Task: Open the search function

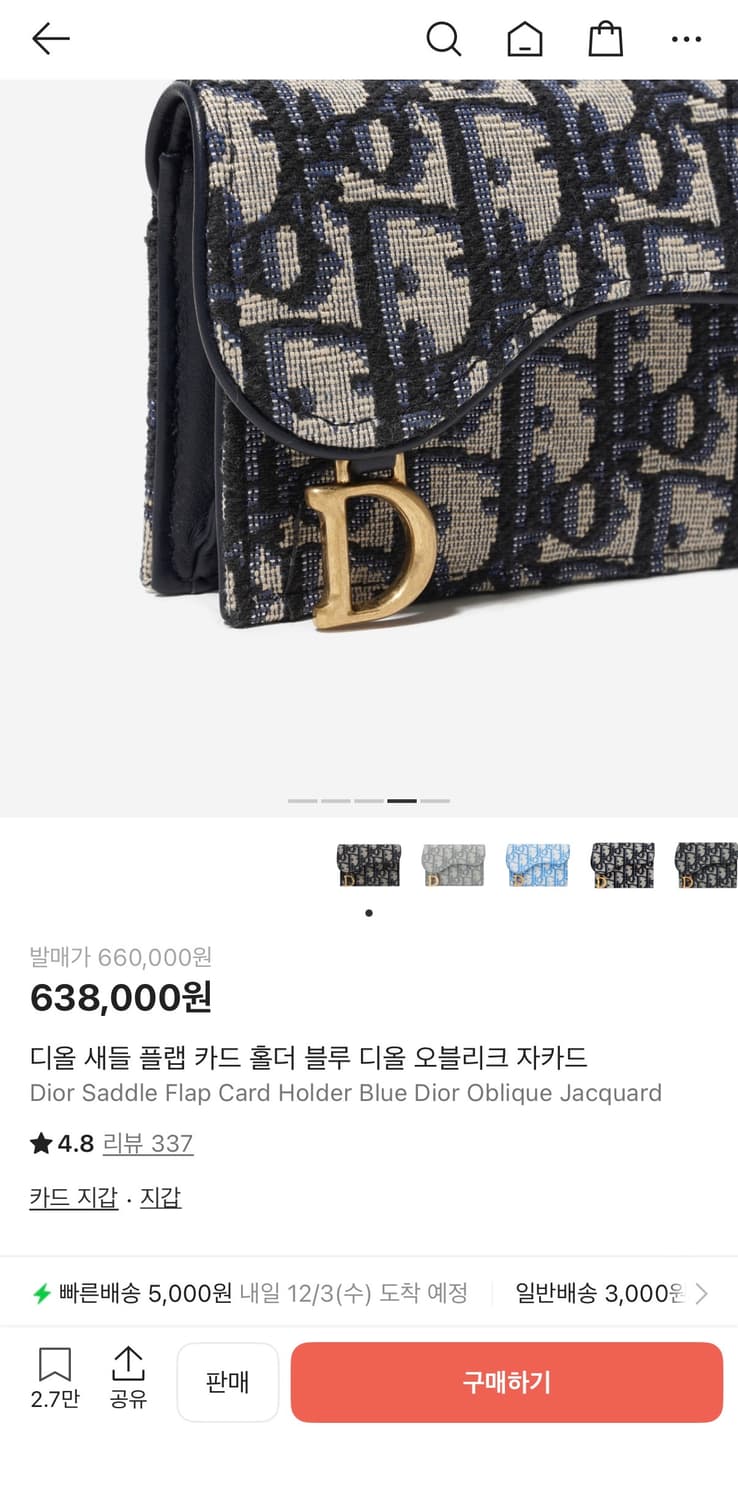Action: coord(443,39)
